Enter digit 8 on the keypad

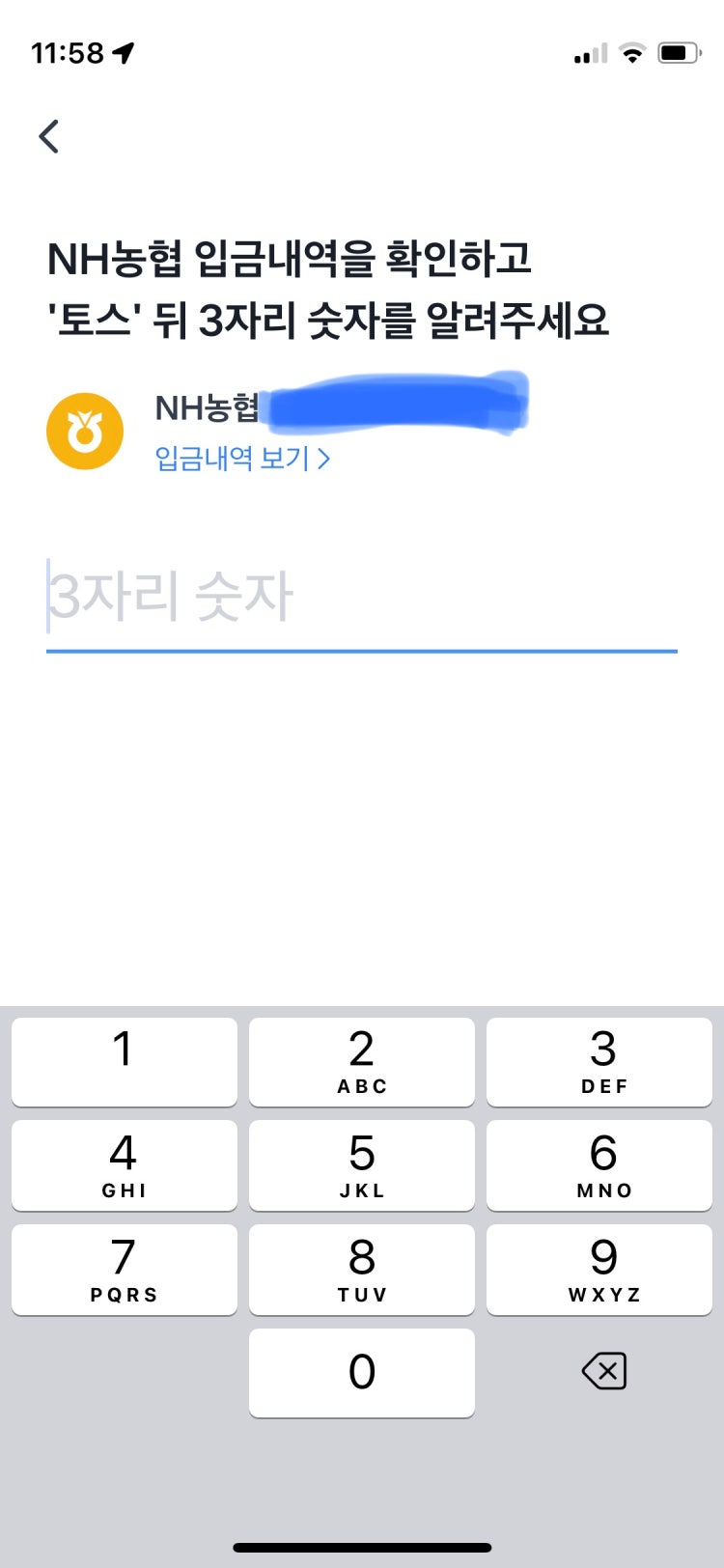point(362,1270)
